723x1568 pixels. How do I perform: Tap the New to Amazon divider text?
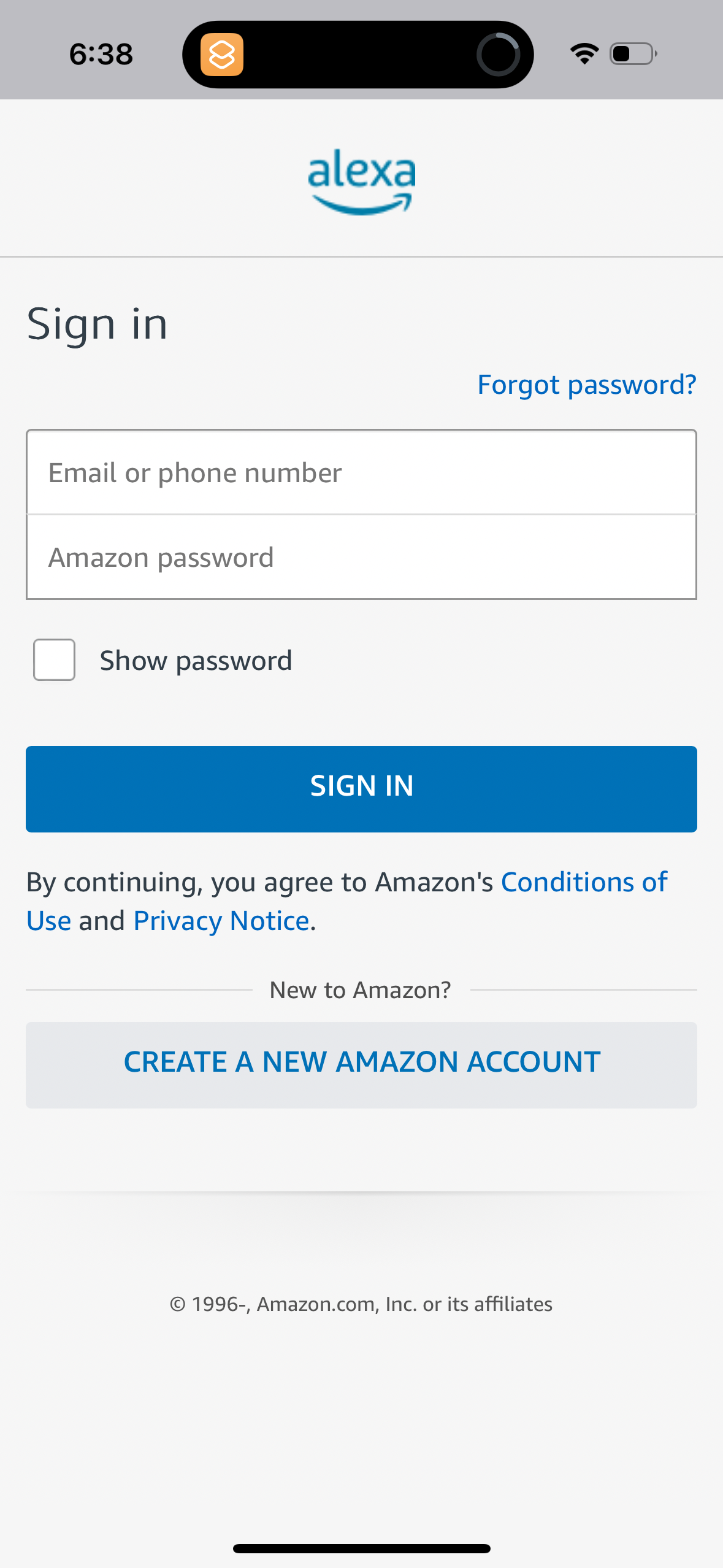tap(361, 989)
